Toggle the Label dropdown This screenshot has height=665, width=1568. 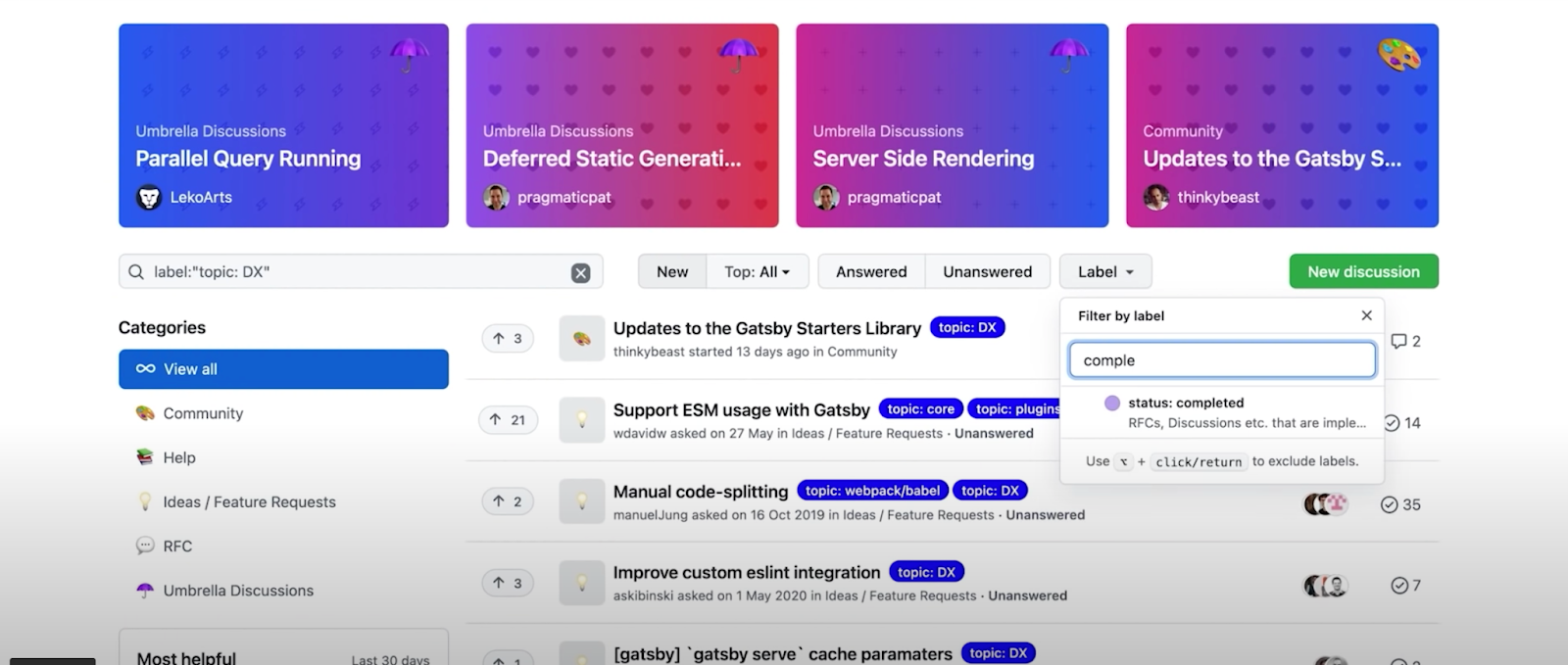(x=1105, y=272)
